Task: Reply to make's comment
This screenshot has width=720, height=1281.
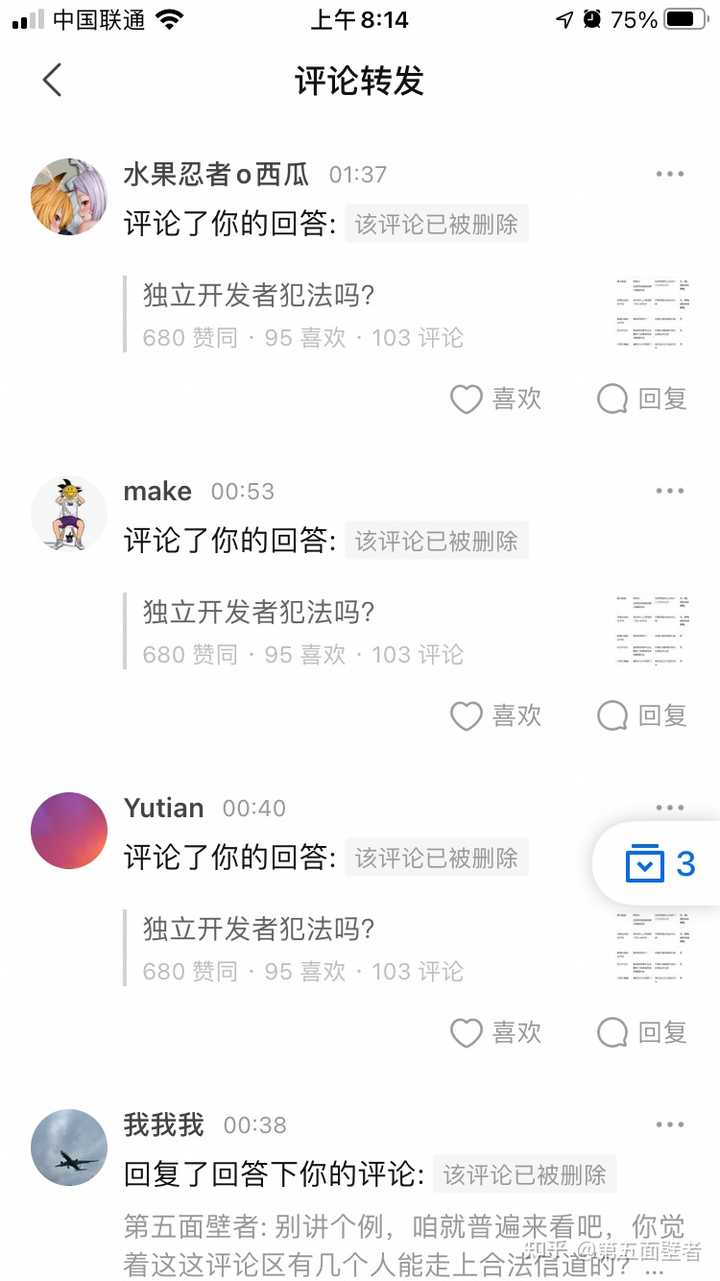Action: click(x=642, y=716)
